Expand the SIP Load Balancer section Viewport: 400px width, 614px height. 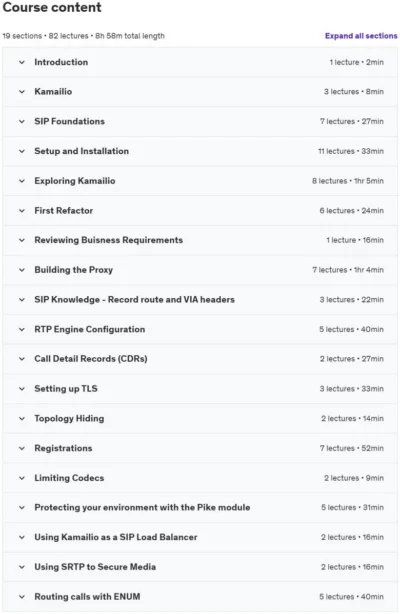[200, 537]
